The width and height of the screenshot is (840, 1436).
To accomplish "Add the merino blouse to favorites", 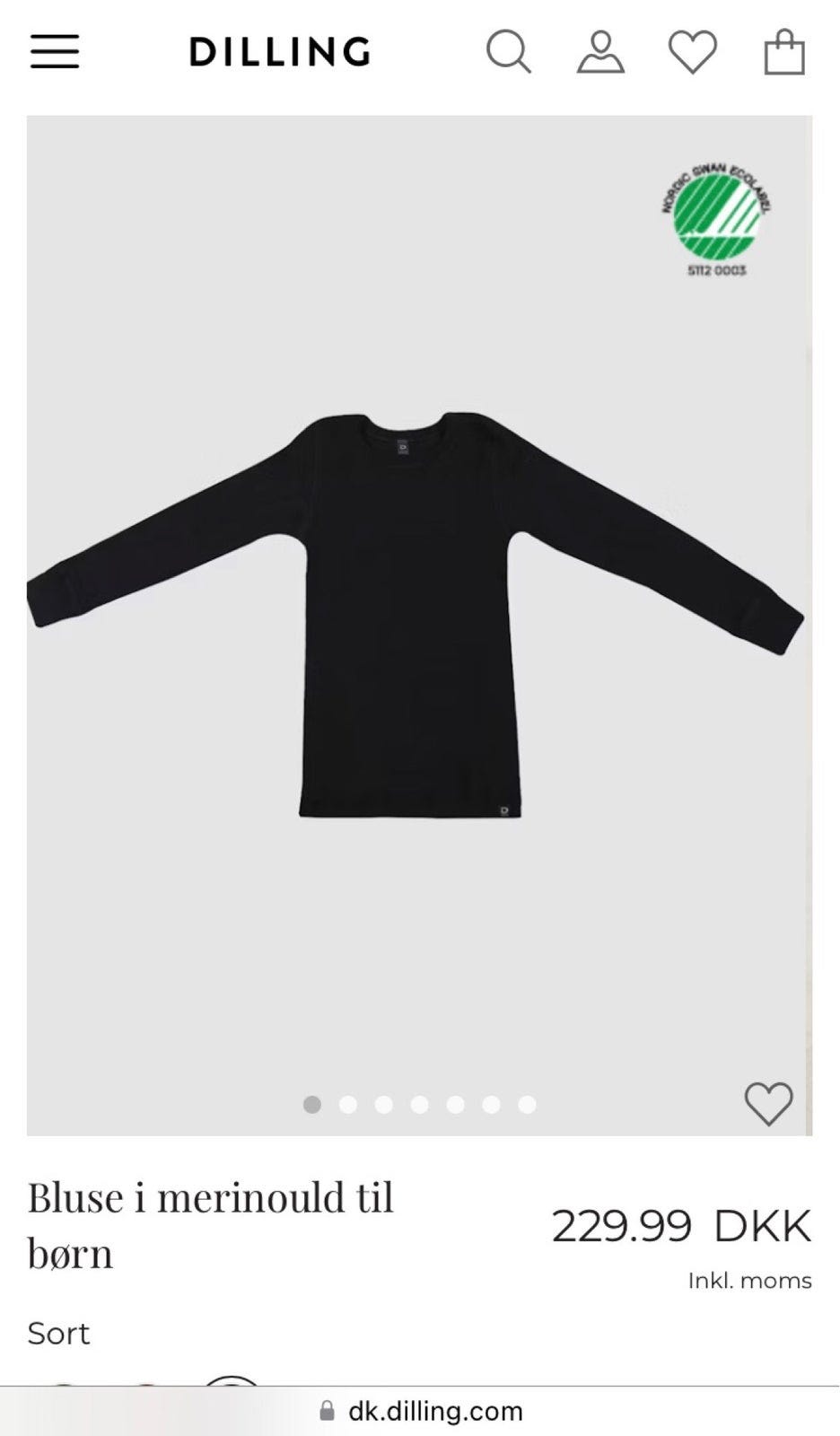I will [768, 1102].
